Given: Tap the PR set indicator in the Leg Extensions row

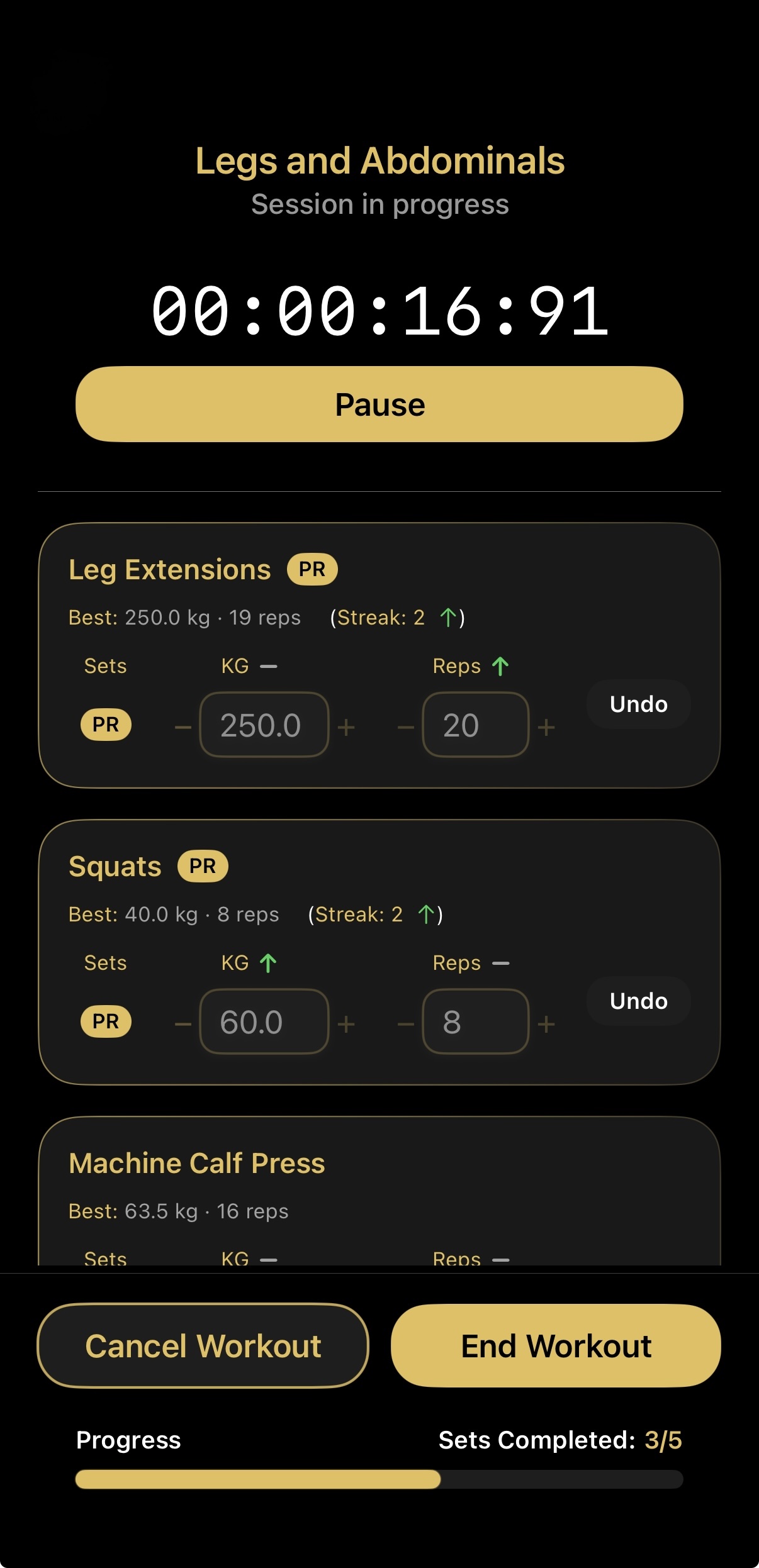Looking at the screenshot, I should (x=105, y=724).
